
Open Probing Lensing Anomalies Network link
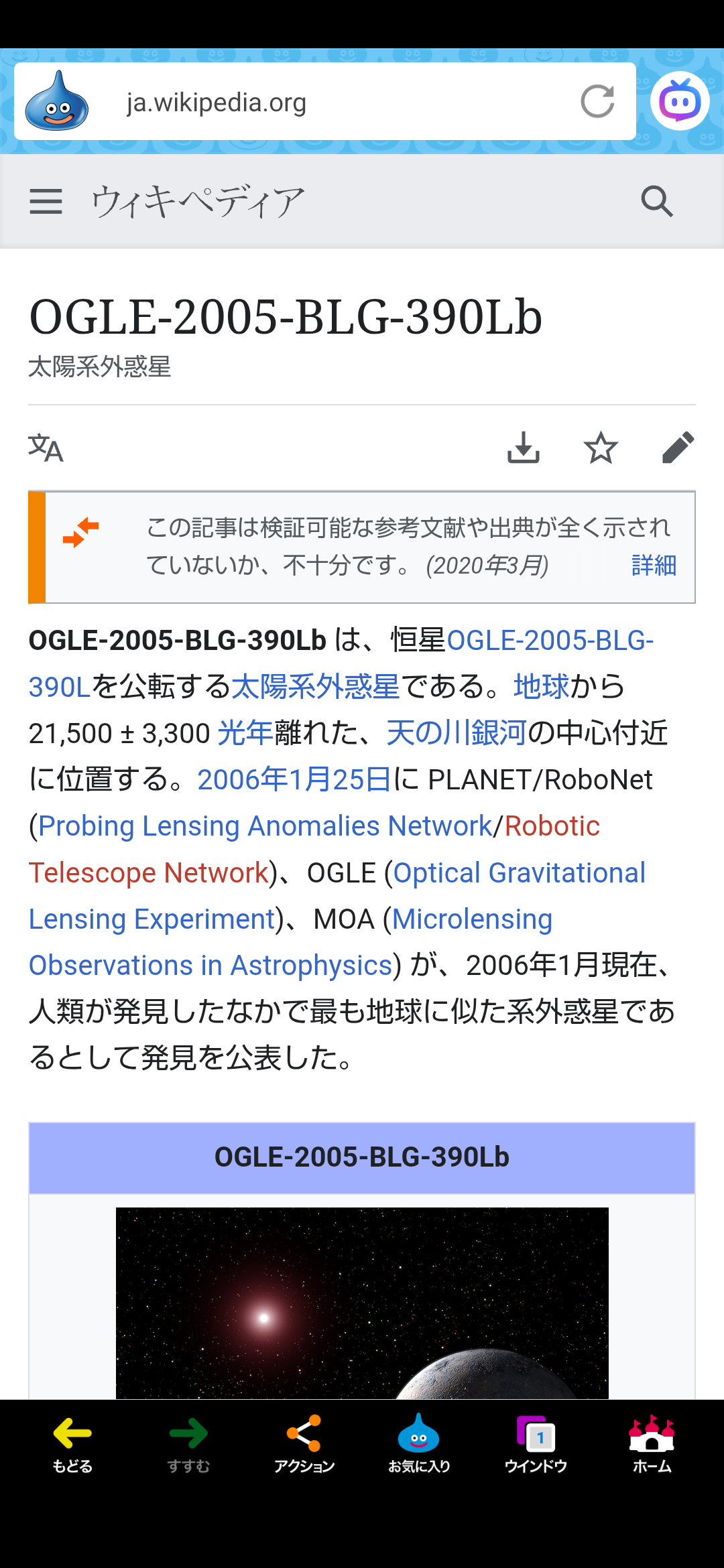[x=265, y=826]
